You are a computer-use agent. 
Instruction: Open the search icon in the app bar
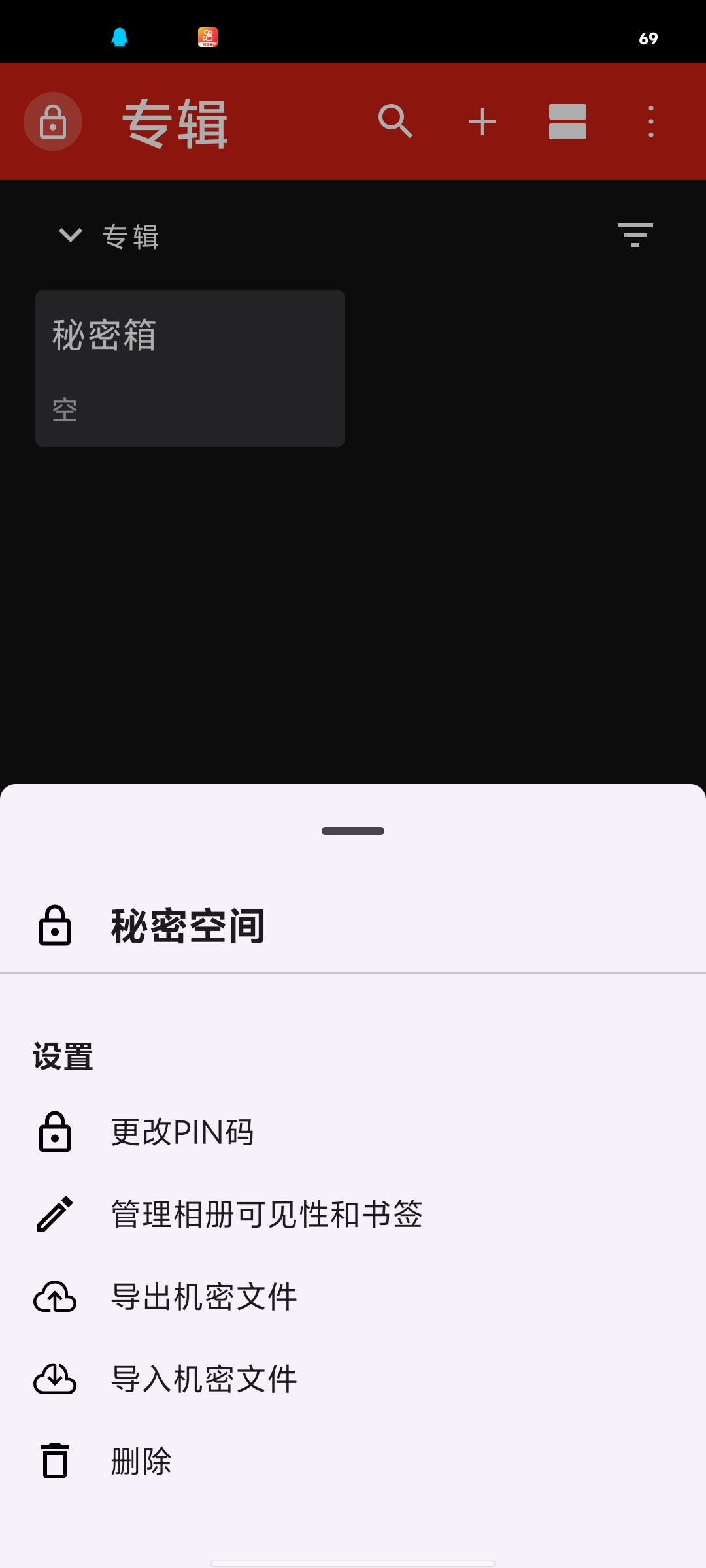[x=395, y=122]
